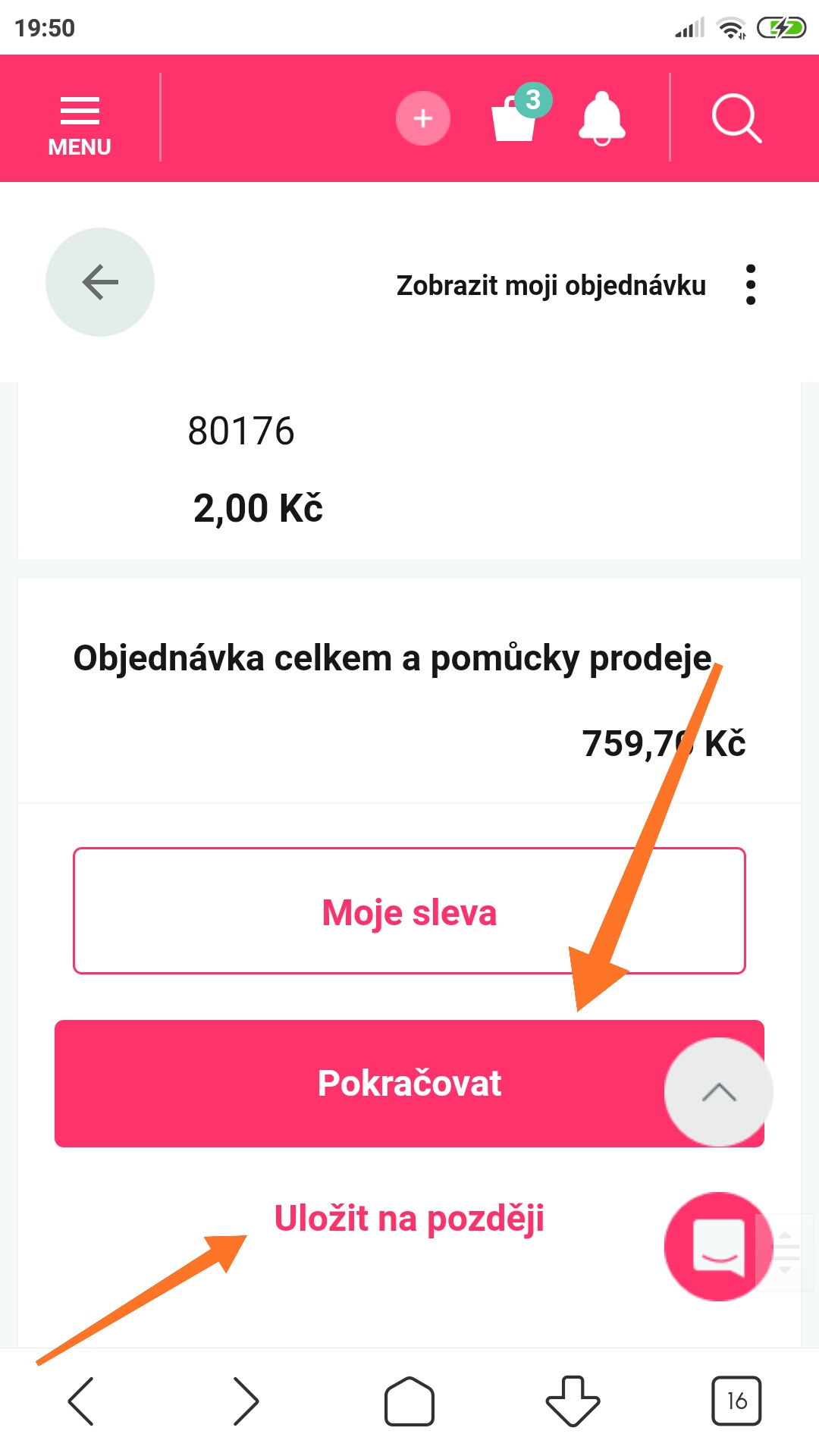The height and width of the screenshot is (1456, 819).
Task: Continue with the Pokračovat button
Action: (409, 1084)
